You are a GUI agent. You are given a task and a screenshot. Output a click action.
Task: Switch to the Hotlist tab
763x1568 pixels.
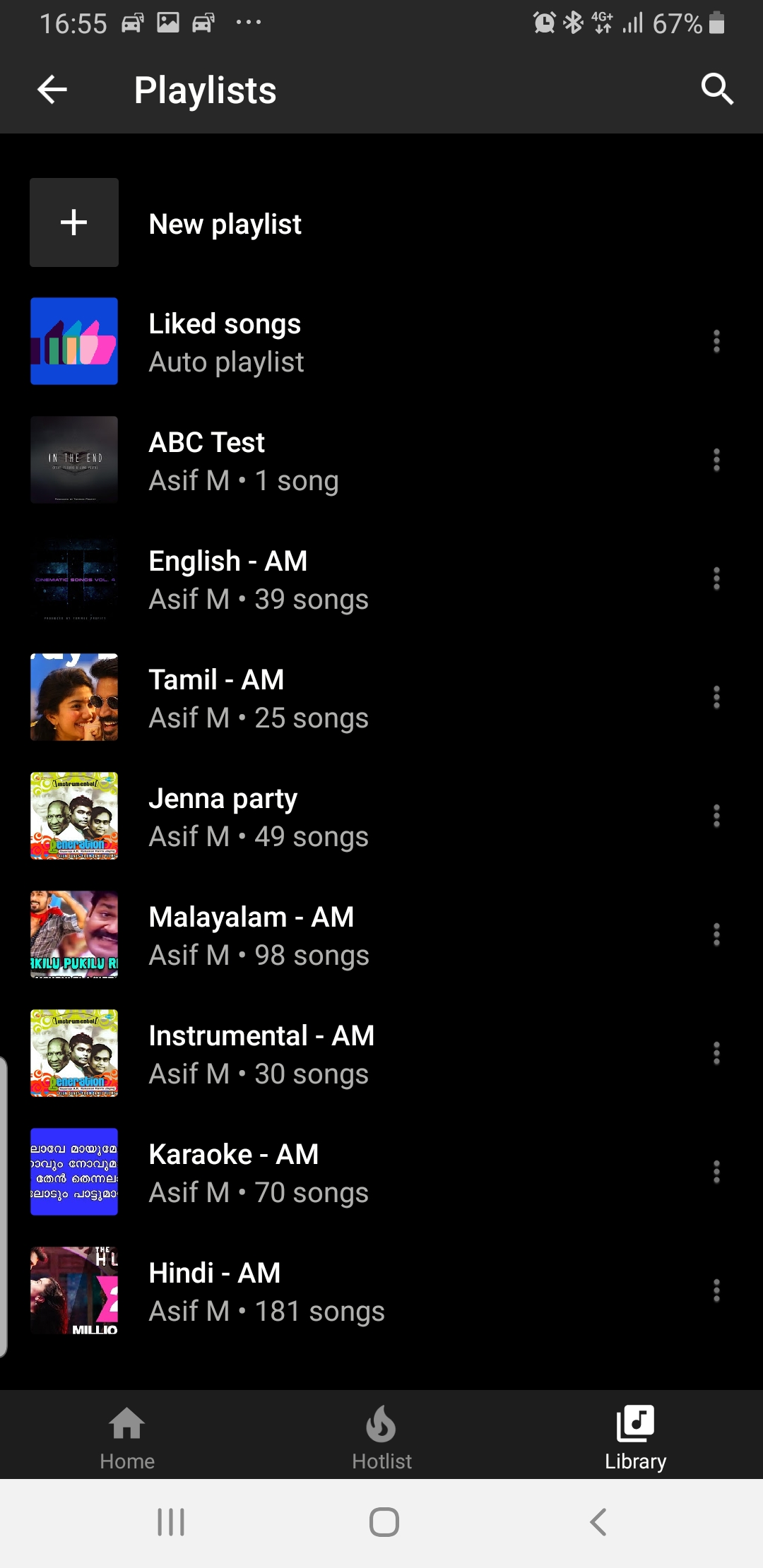(x=381, y=1437)
